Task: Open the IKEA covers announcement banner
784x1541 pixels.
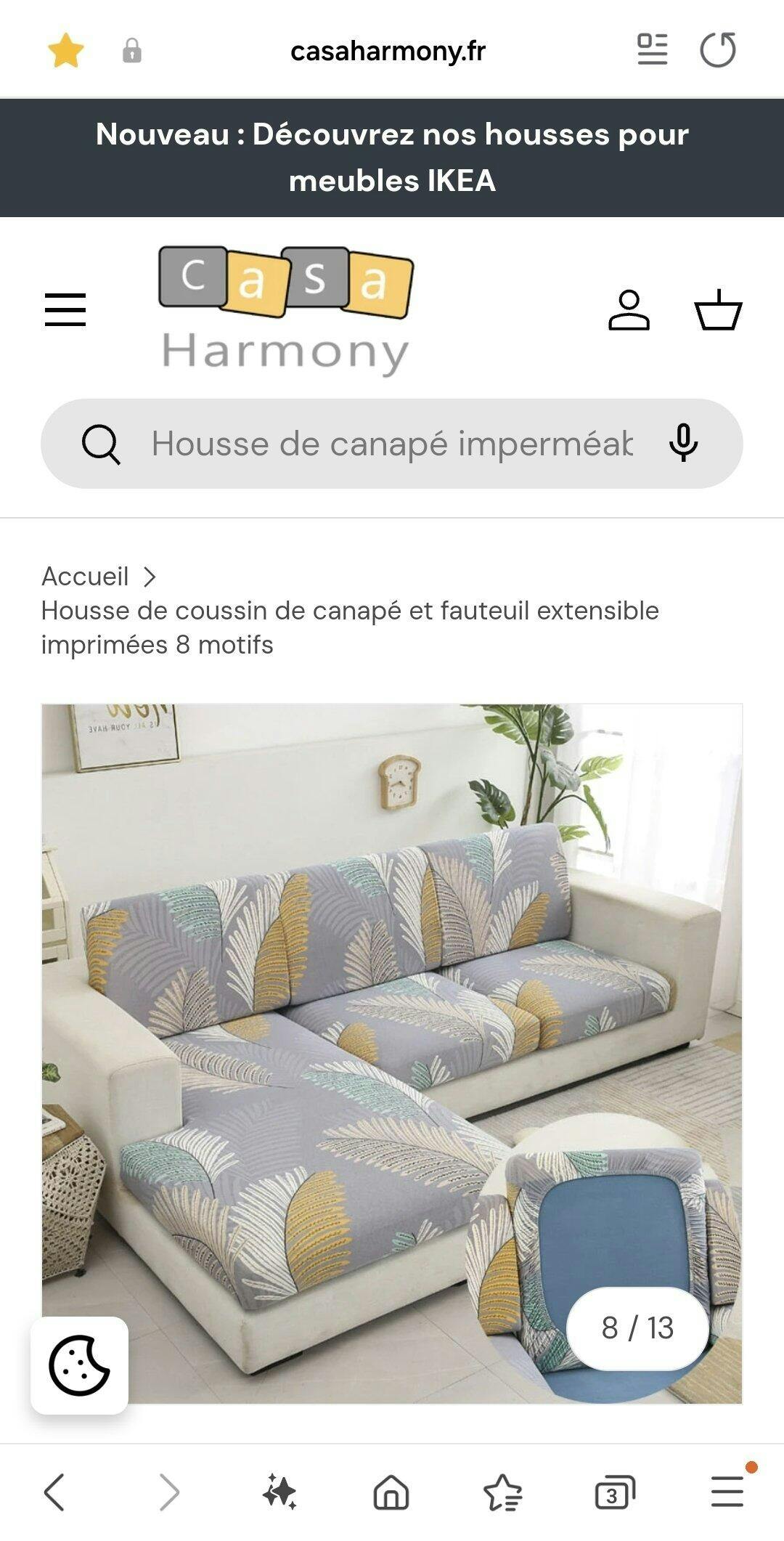Action: point(392,158)
